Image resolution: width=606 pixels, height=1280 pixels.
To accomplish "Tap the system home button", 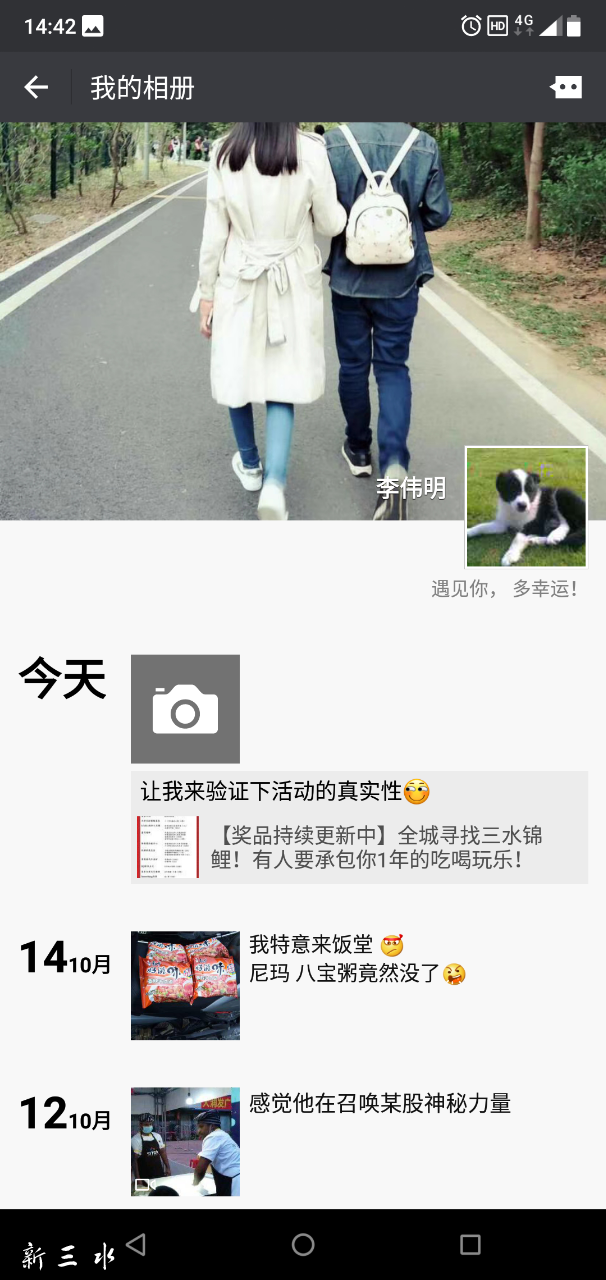I will click(303, 1244).
